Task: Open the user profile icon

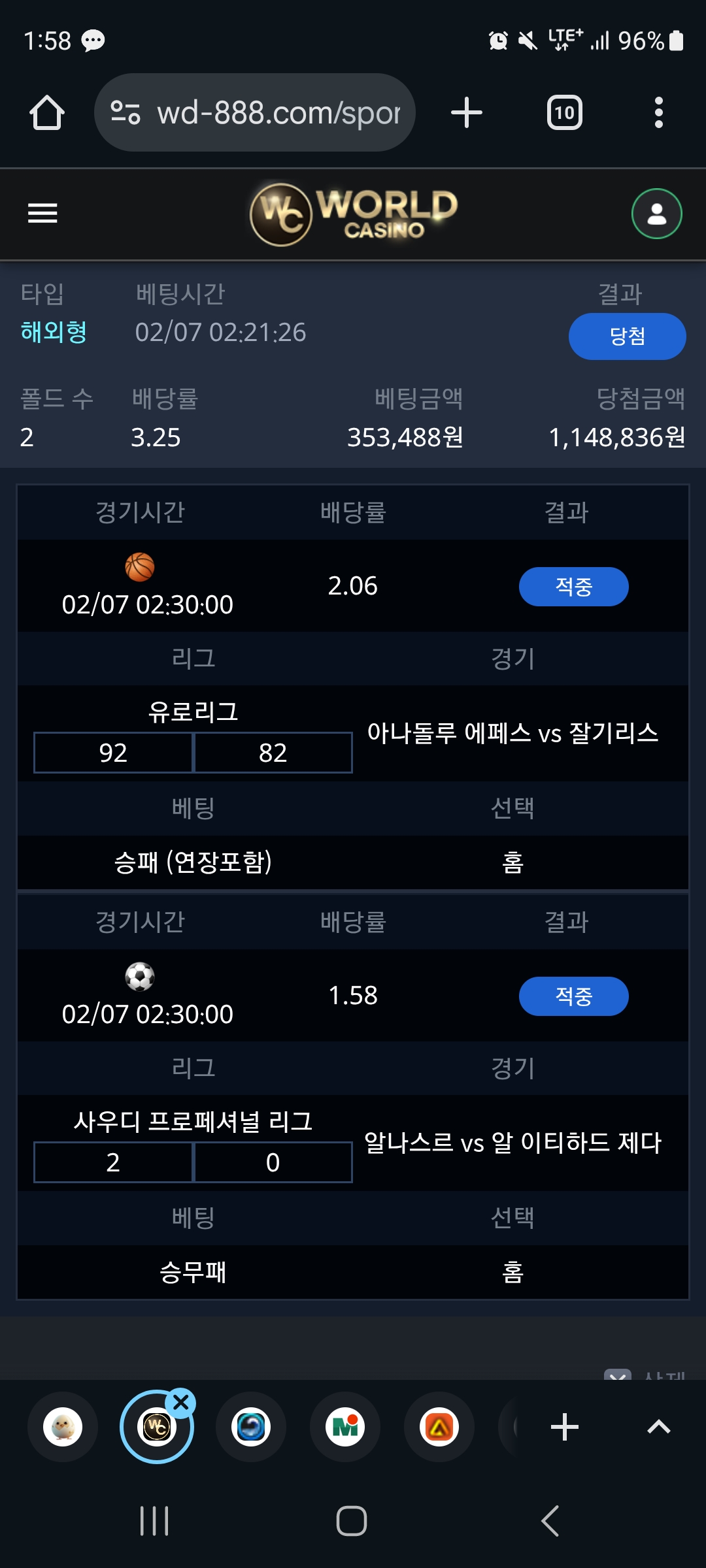Action: [657, 214]
